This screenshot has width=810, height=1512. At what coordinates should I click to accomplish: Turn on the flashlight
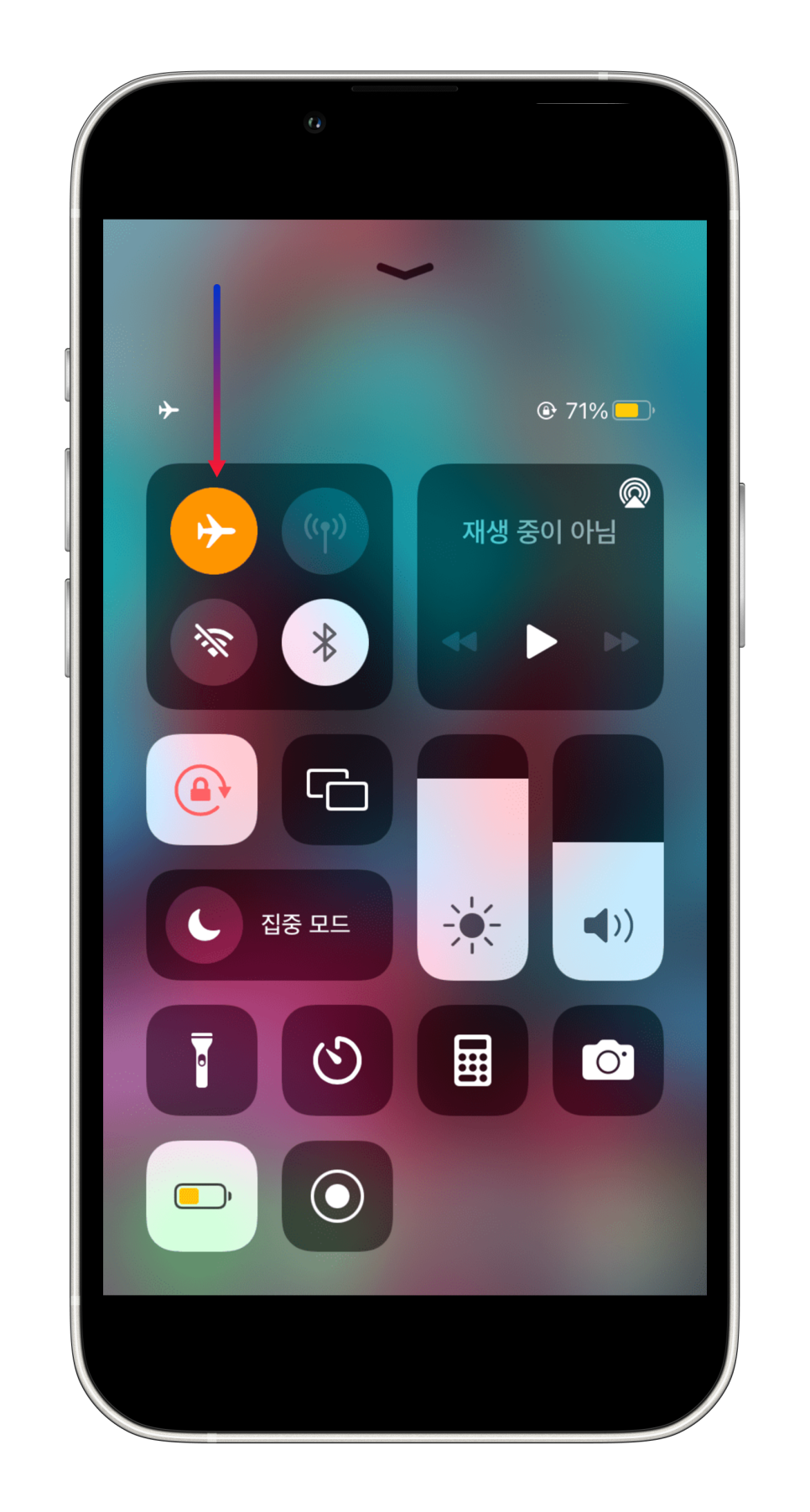202,1060
